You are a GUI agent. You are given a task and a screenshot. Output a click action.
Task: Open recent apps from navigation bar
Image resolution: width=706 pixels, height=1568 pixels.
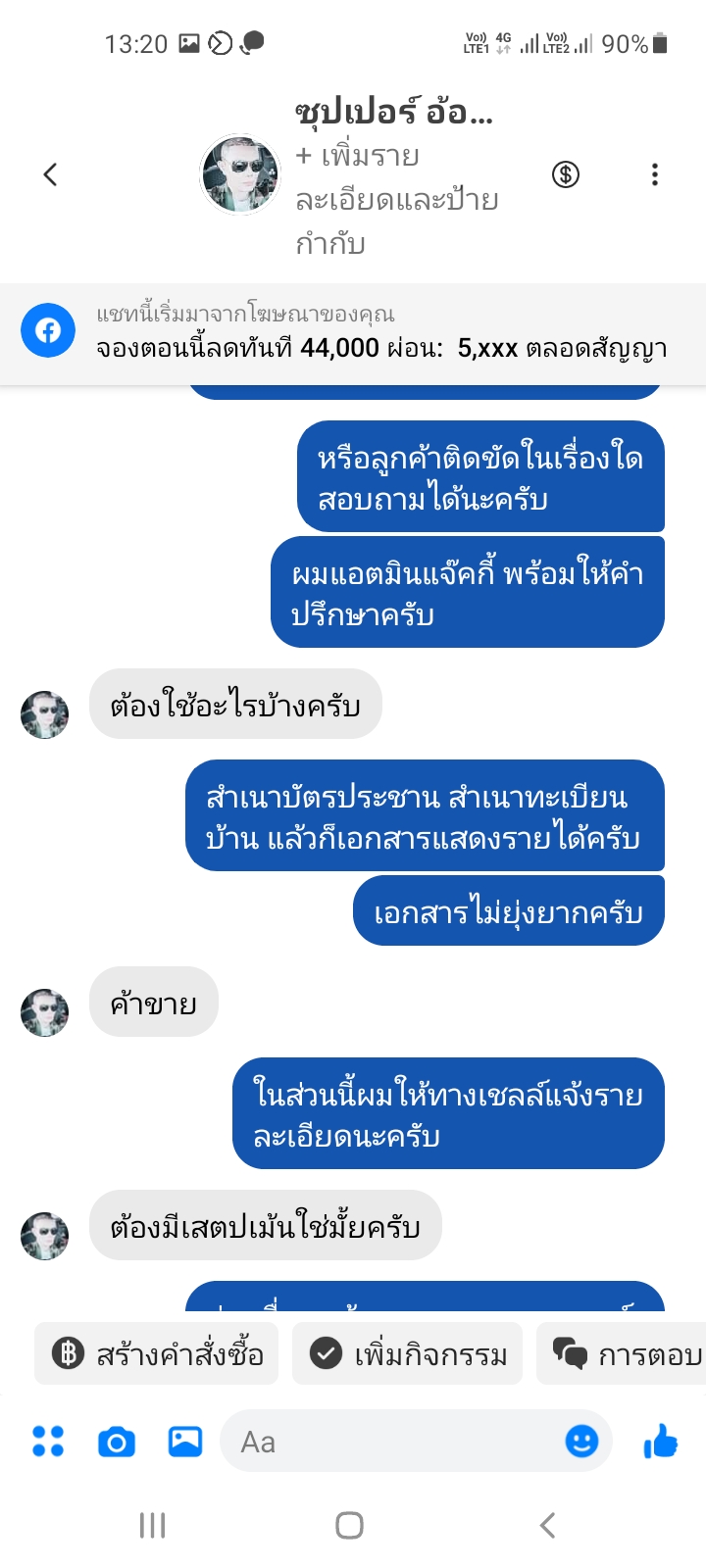(152, 1525)
